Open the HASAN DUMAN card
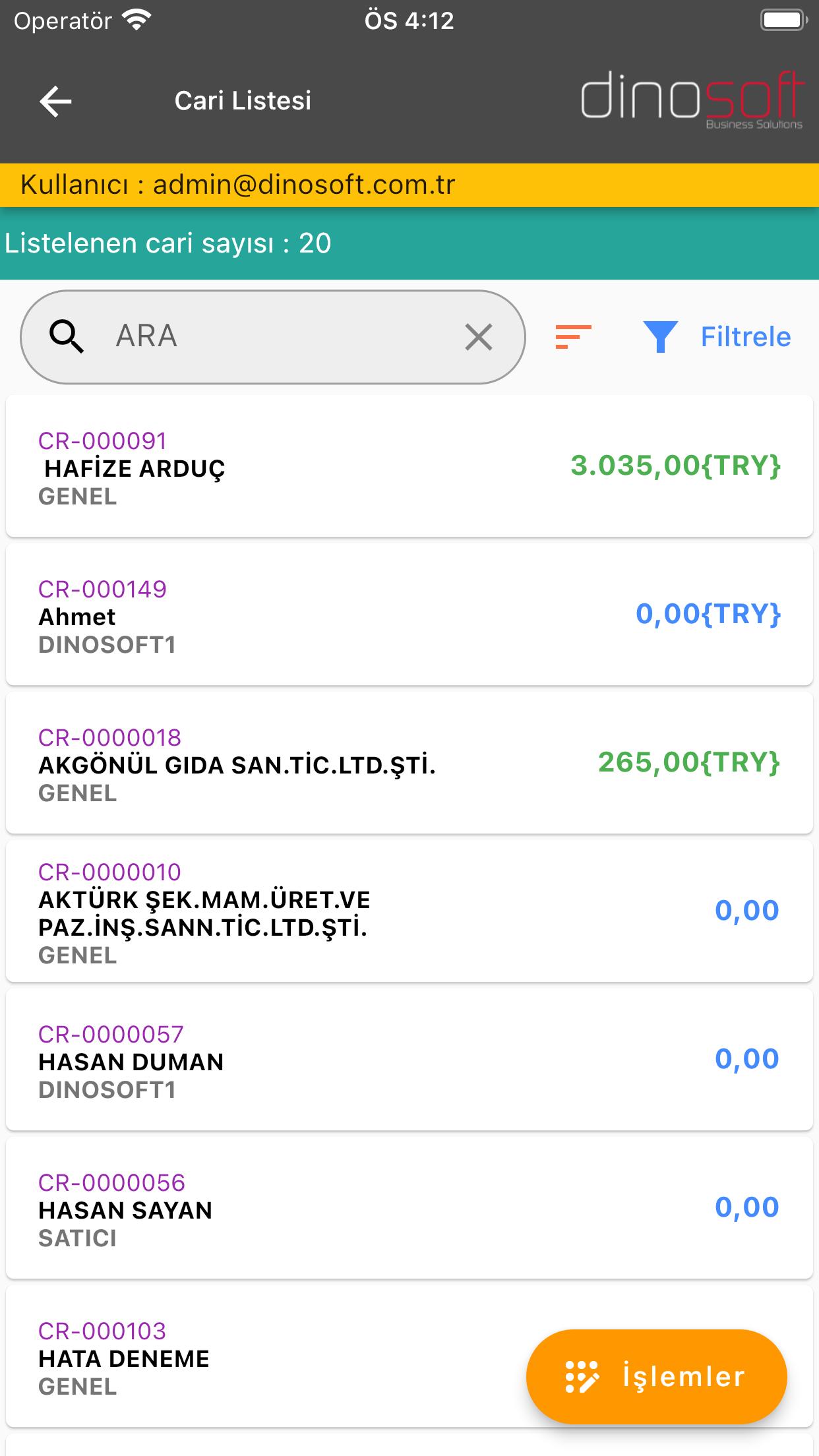819x1456 pixels. tap(409, 1059)
